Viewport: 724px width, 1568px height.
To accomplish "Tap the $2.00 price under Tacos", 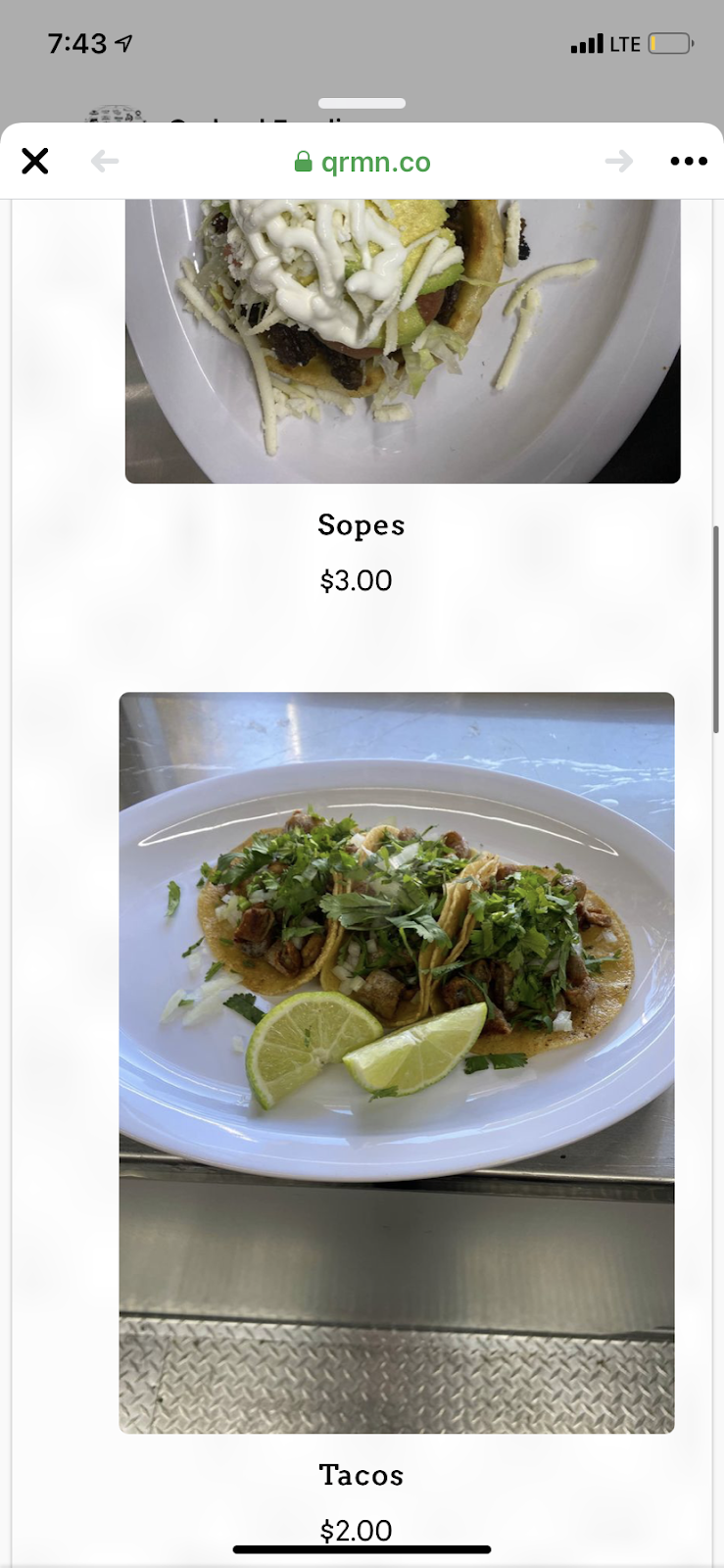I will (x=354, y=1529).
